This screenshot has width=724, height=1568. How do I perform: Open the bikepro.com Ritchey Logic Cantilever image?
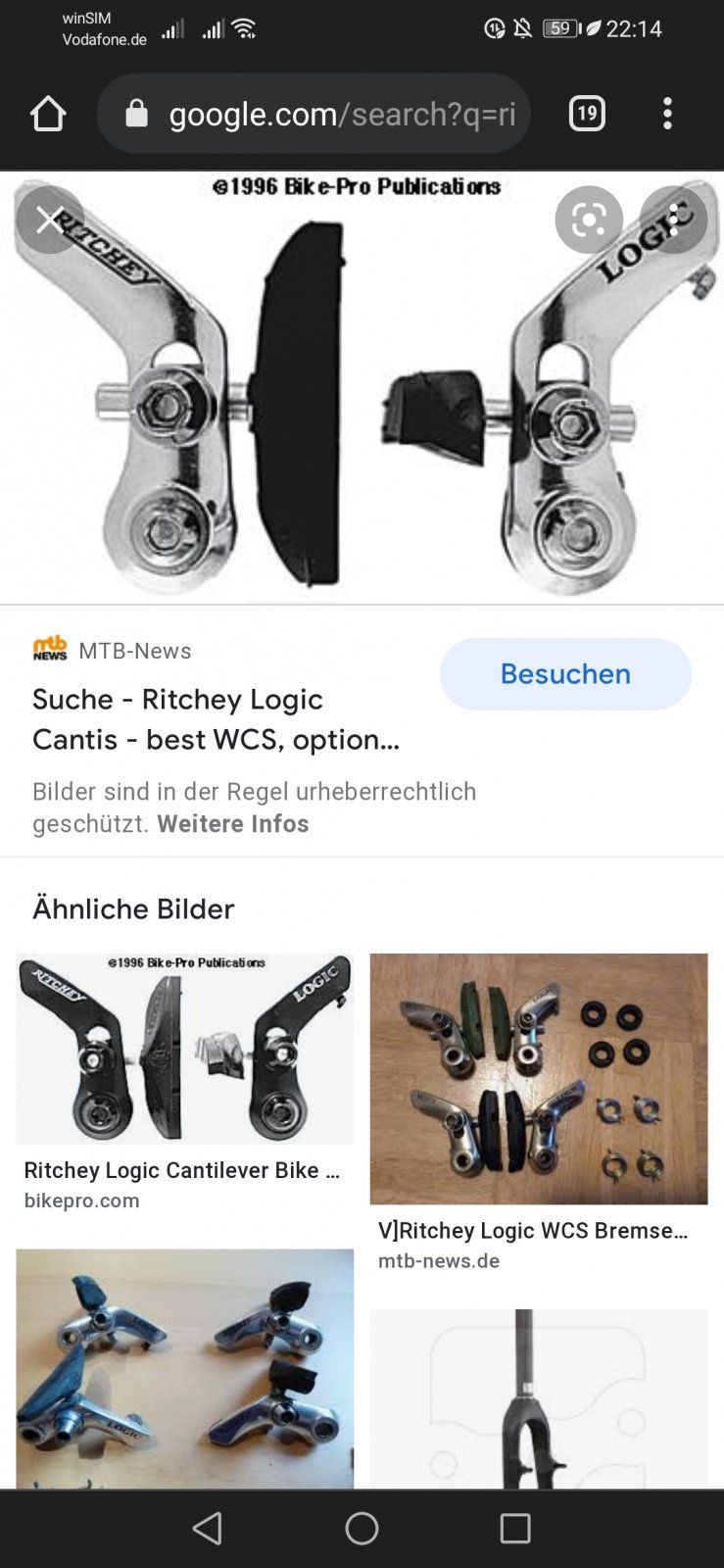(184, 1049)
